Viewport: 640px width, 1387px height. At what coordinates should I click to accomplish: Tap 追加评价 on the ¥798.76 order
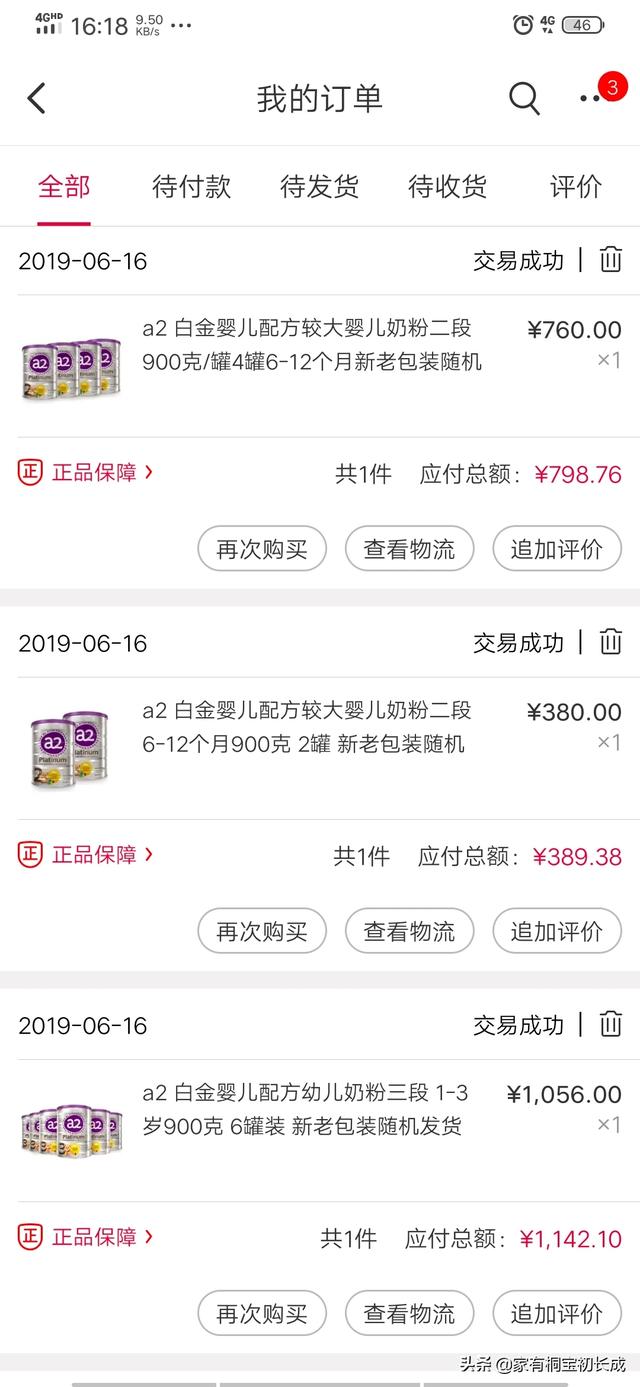(557, 549)
